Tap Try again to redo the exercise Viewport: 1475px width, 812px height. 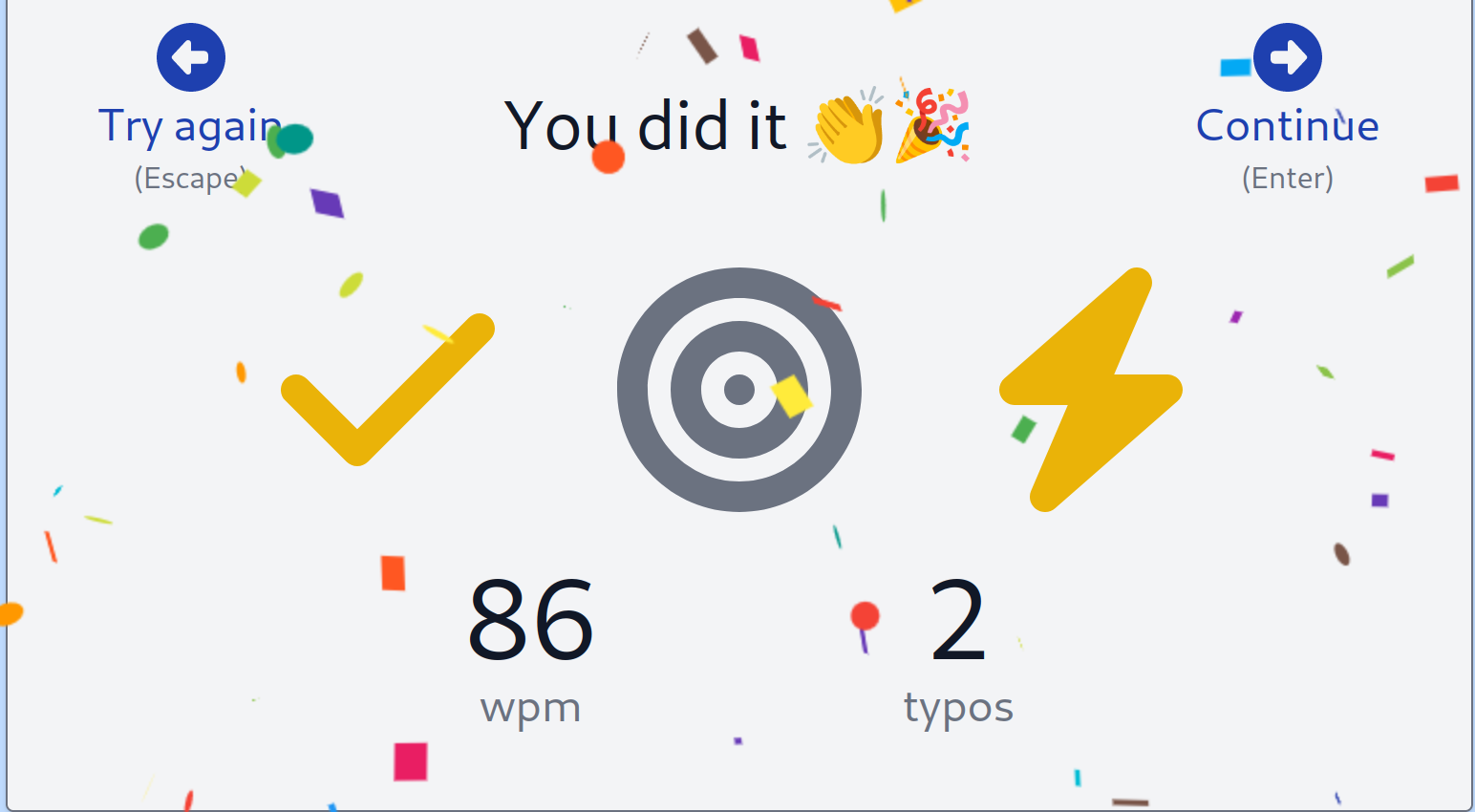point(191,59)
